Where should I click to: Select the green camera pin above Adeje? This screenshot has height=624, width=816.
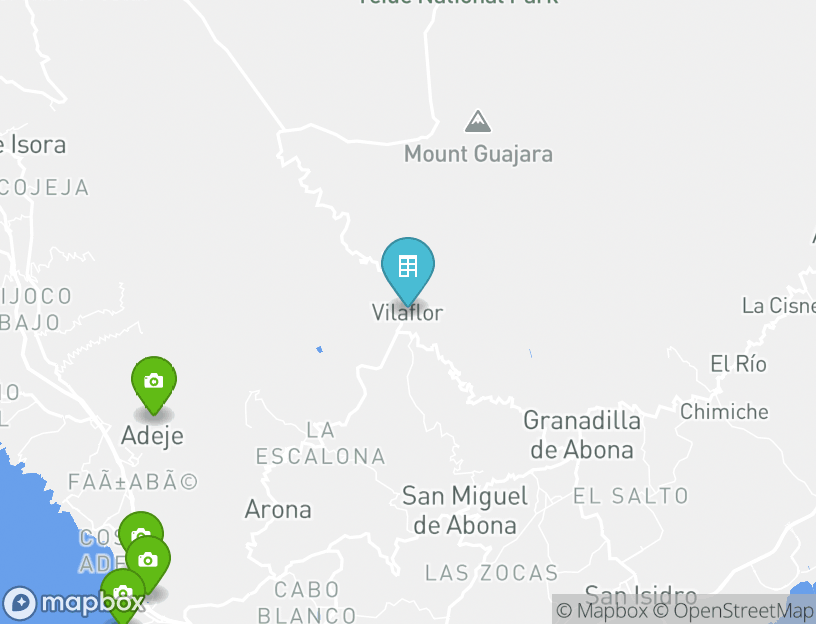pyautogui.click(x=154, y=382)
